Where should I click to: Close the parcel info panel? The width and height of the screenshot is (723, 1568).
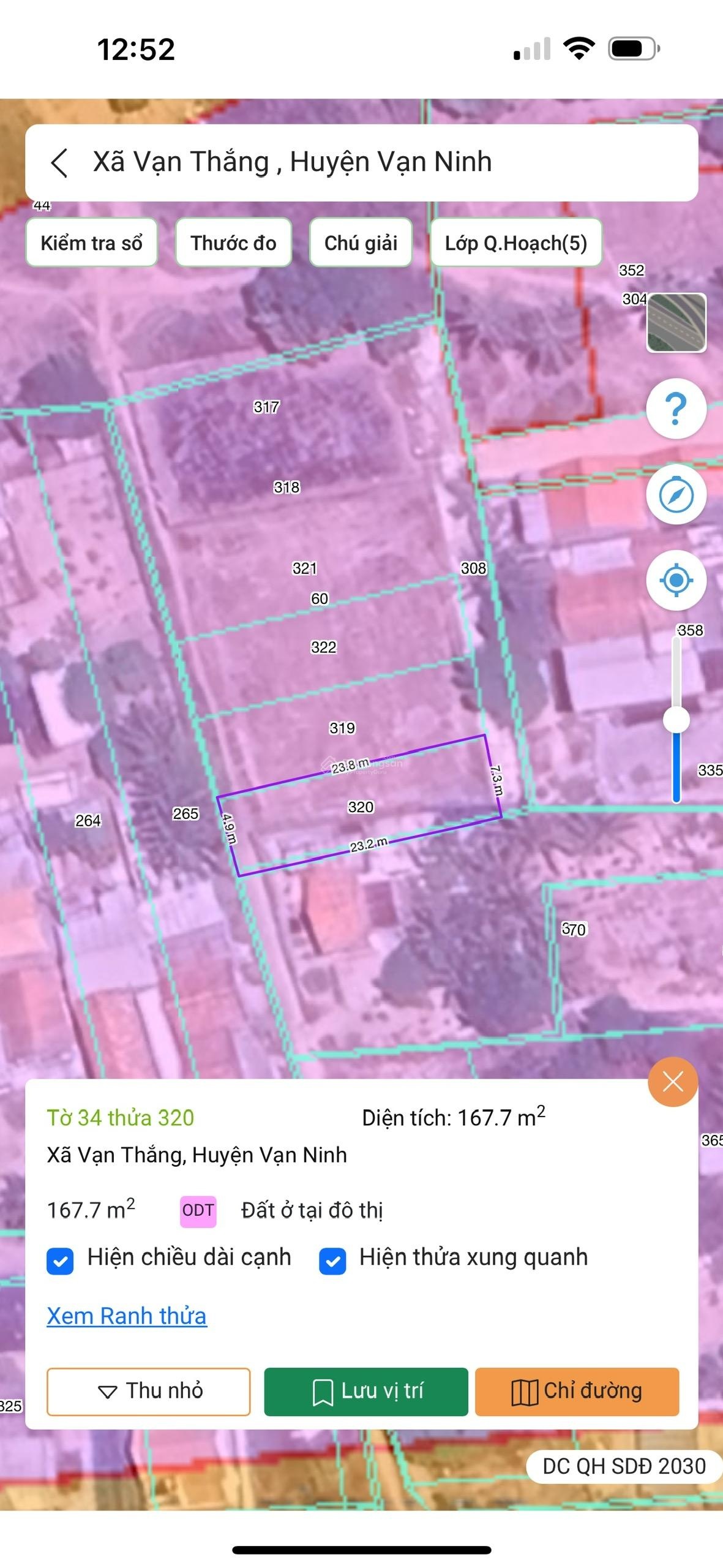pos(673,1082)
